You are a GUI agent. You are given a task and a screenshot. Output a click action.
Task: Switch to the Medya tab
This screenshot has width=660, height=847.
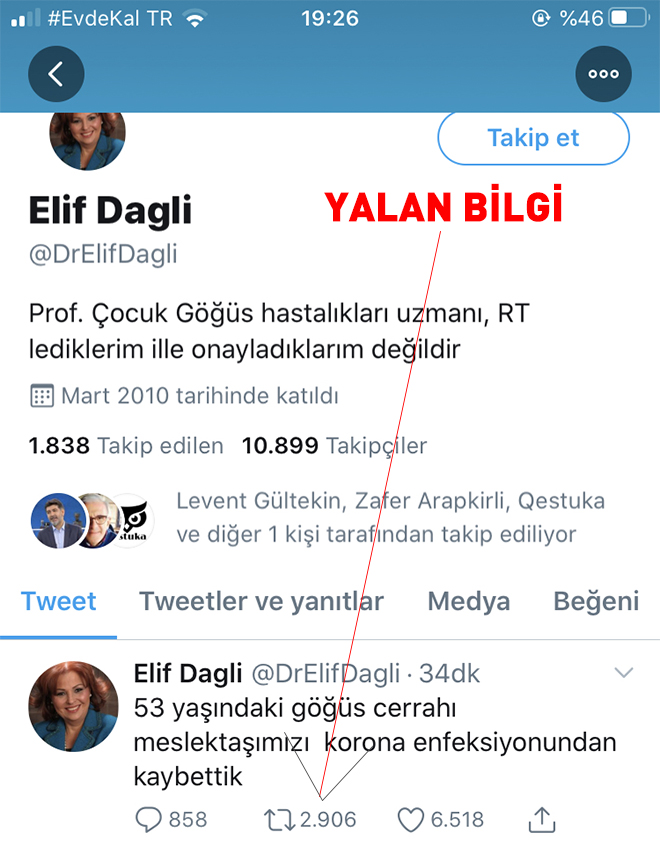click(x=468, y=601)
